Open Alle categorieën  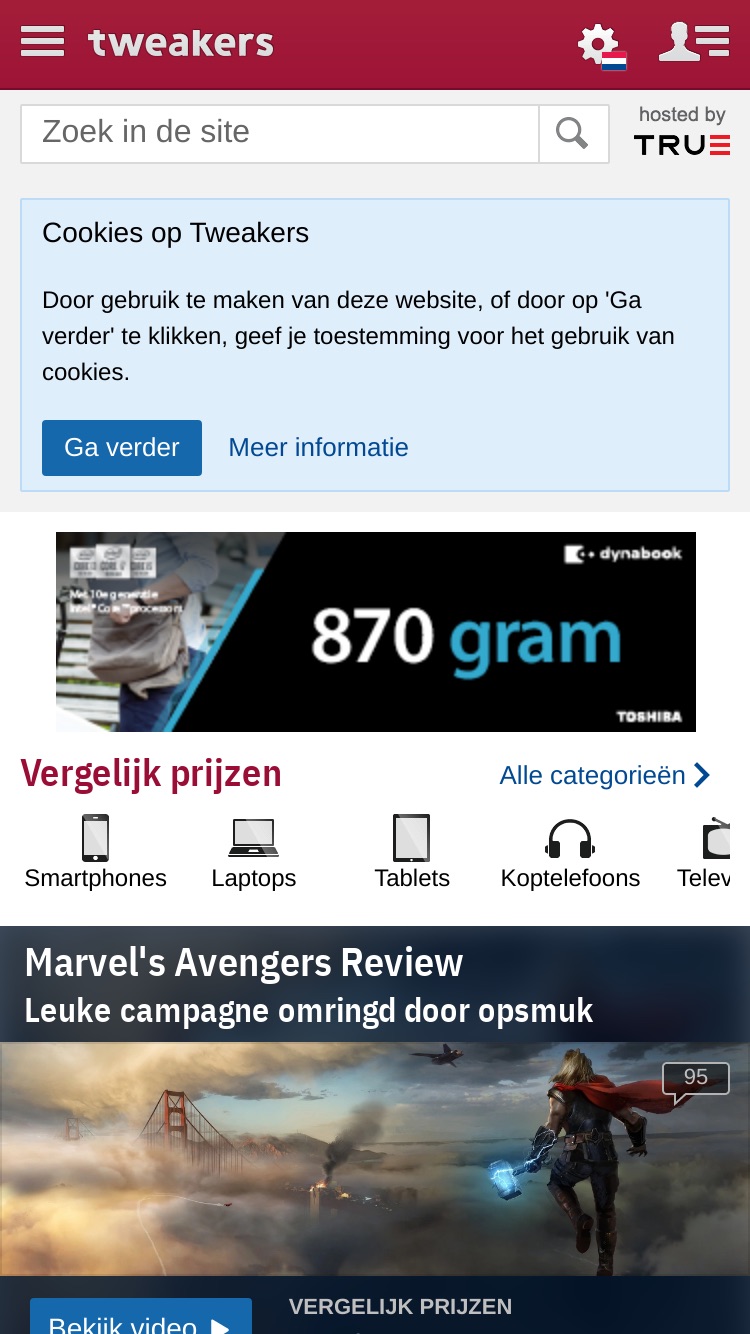[605, 775]
